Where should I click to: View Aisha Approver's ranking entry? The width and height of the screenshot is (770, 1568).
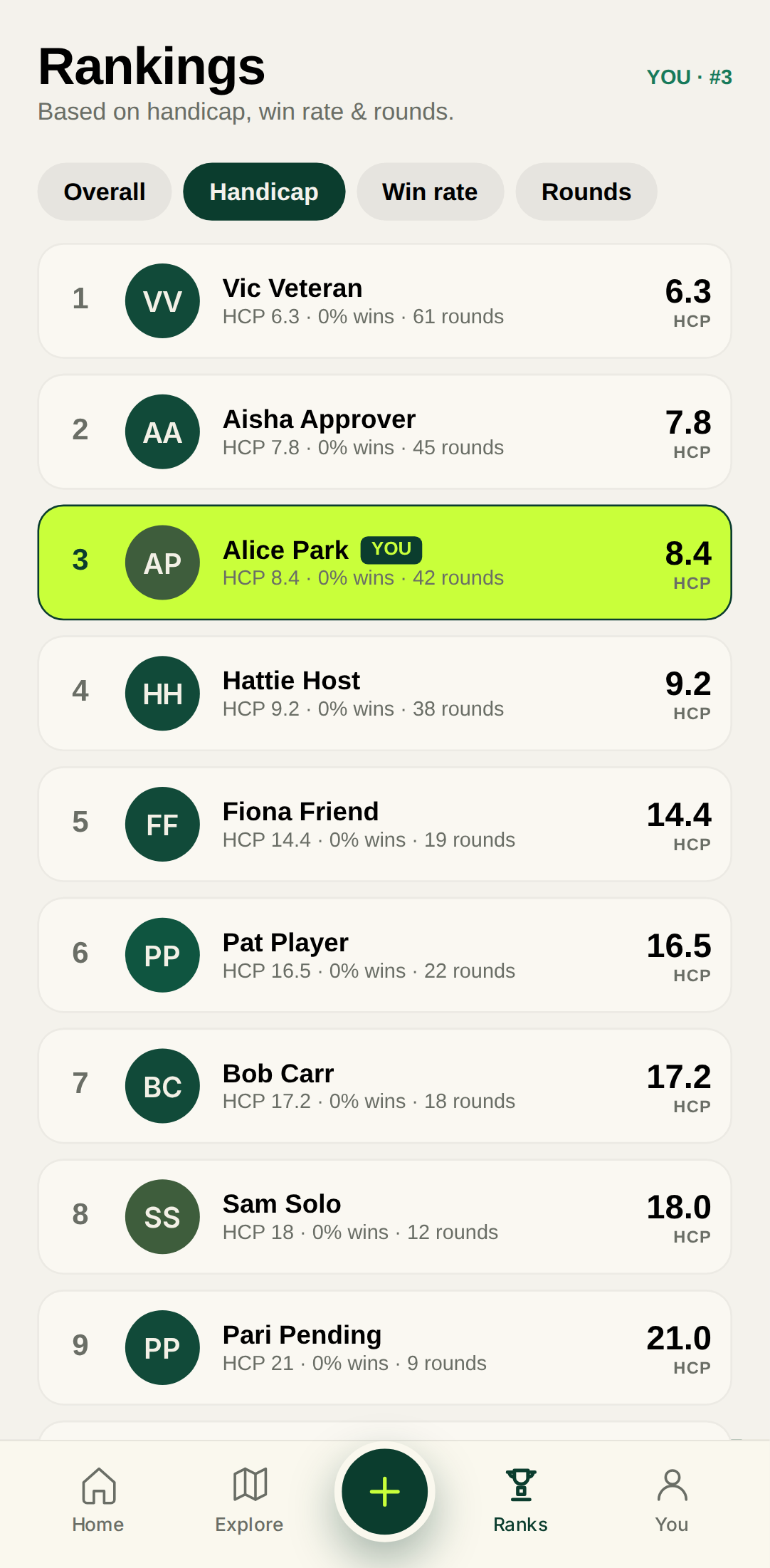point(384,432)
